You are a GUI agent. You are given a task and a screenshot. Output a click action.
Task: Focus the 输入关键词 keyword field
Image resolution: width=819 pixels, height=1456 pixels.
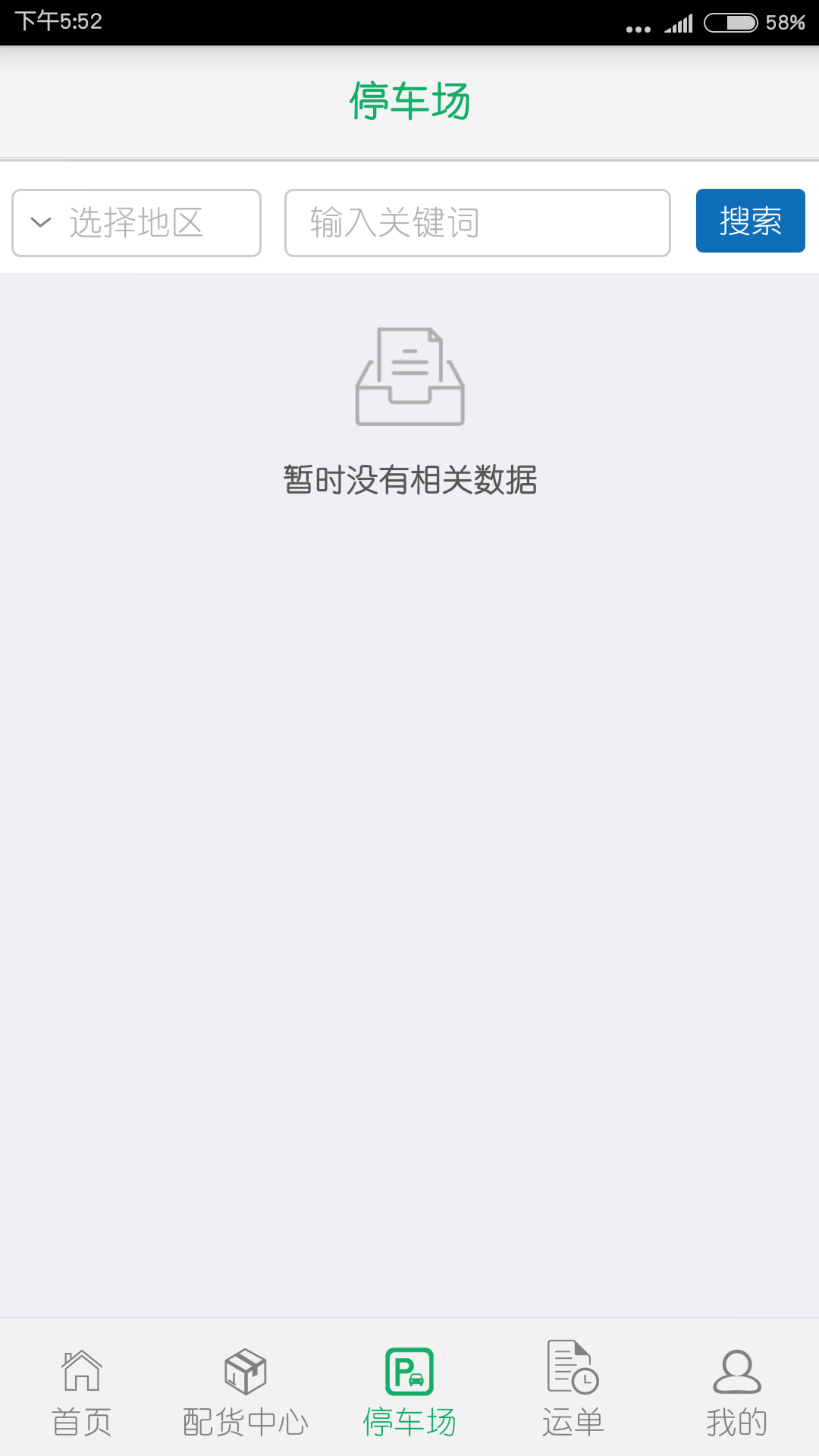[x=478, y=223]
